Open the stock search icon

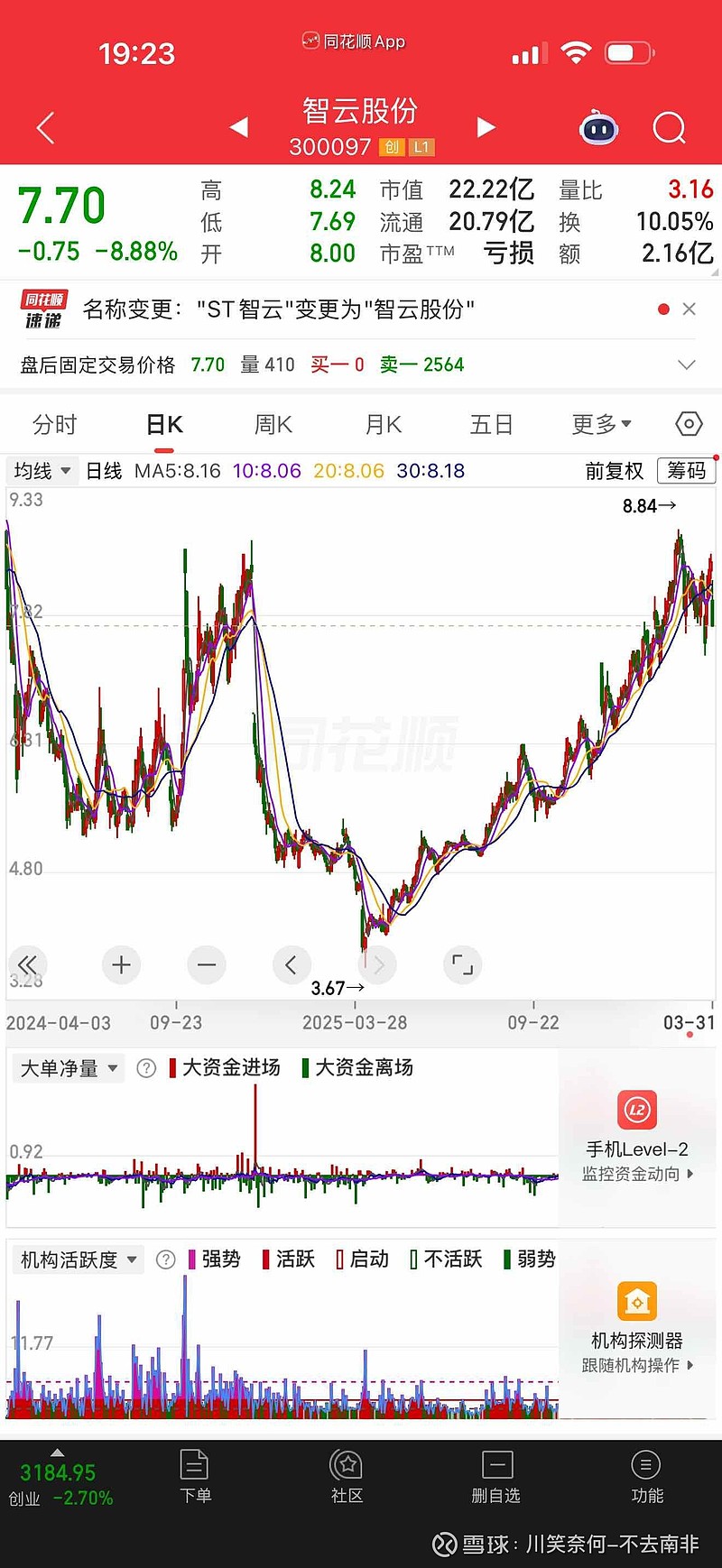click(x=670, y=128)
